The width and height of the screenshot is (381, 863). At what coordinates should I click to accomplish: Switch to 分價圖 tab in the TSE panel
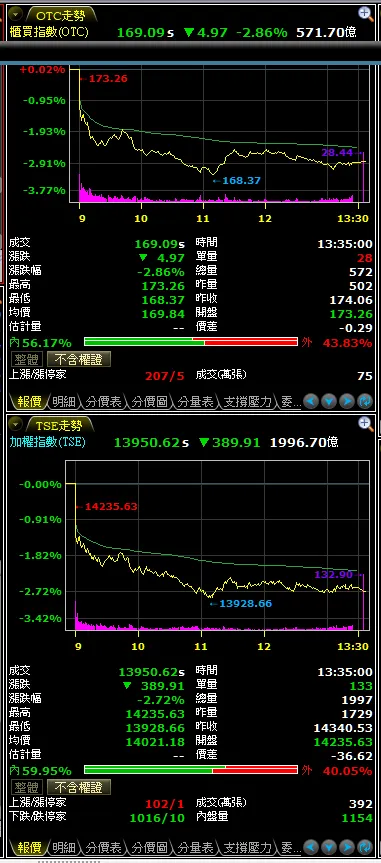150,846
